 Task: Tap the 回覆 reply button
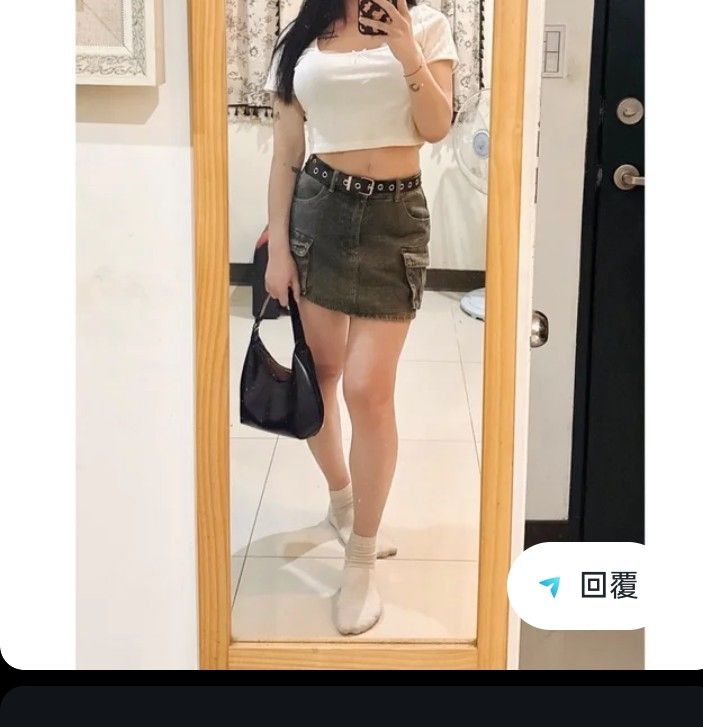[588, 586]
